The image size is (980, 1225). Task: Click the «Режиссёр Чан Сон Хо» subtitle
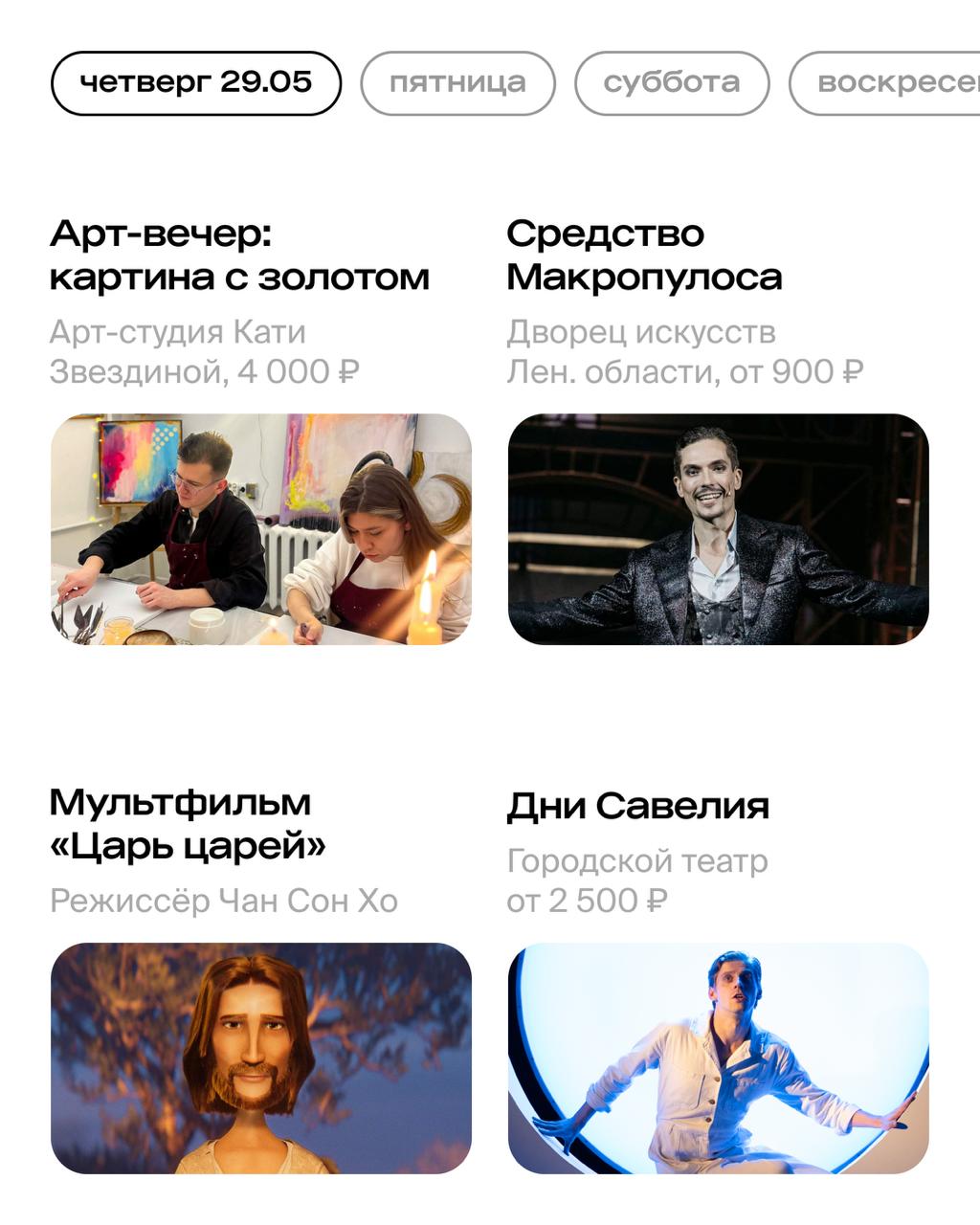point(227,898)
